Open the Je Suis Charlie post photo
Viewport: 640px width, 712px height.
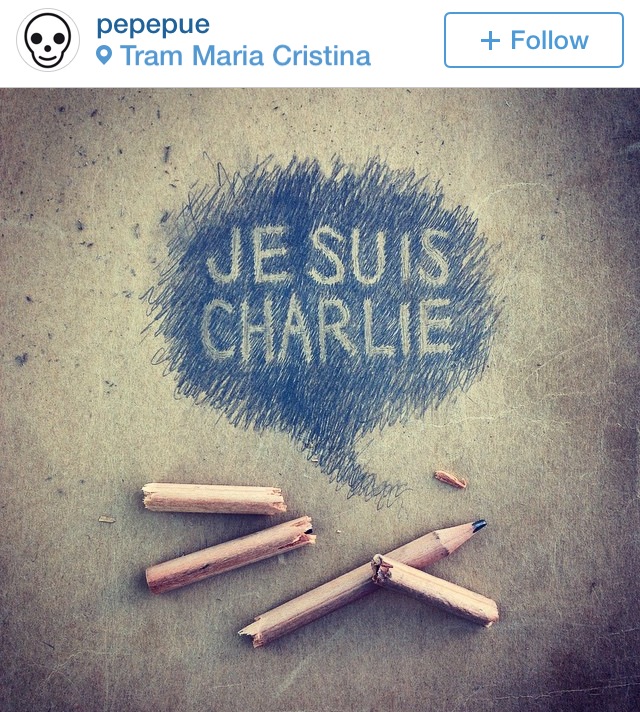tap(320, 400)
